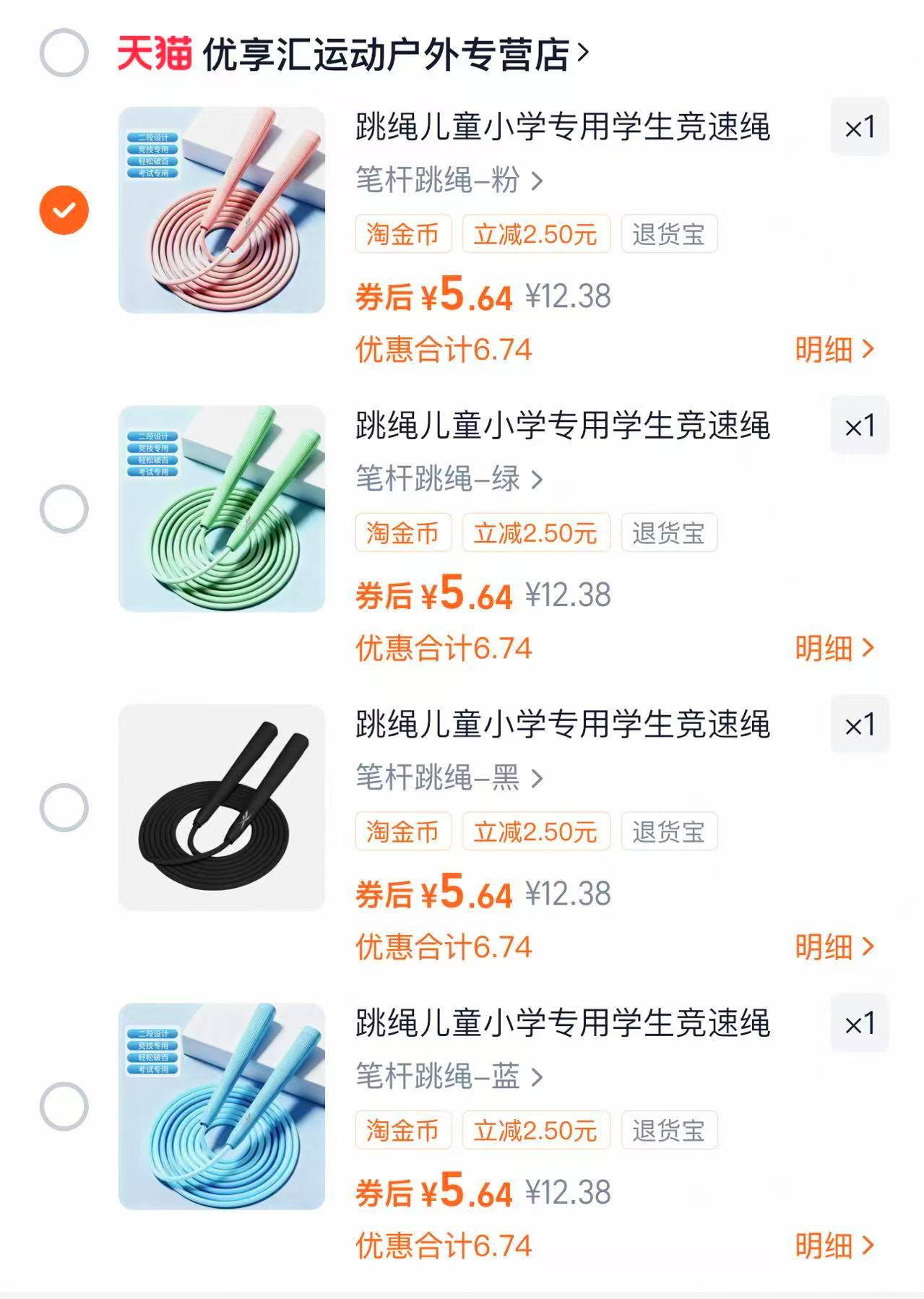The image size is (924, 1299).
Task: Adjust quantity ×1 for the green rope
Action: (x=859, y=426)
